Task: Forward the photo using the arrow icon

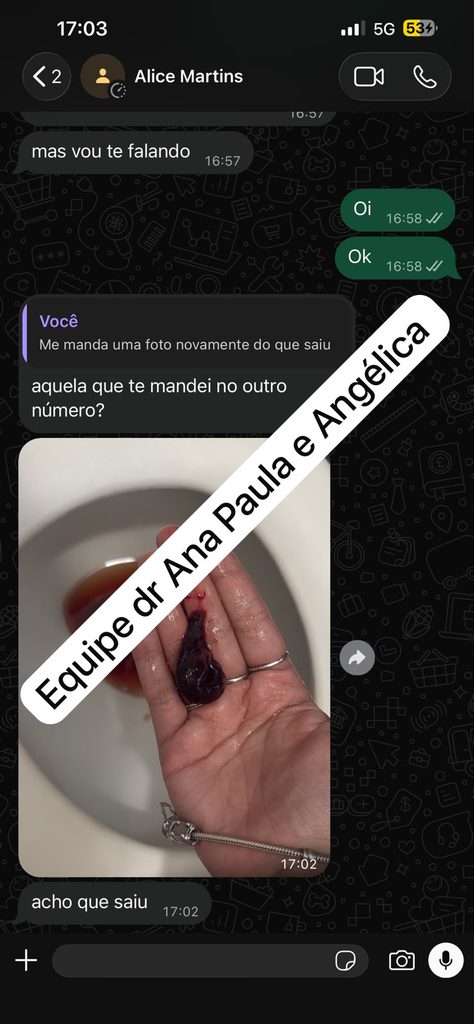Action: (x=357, y=658)
